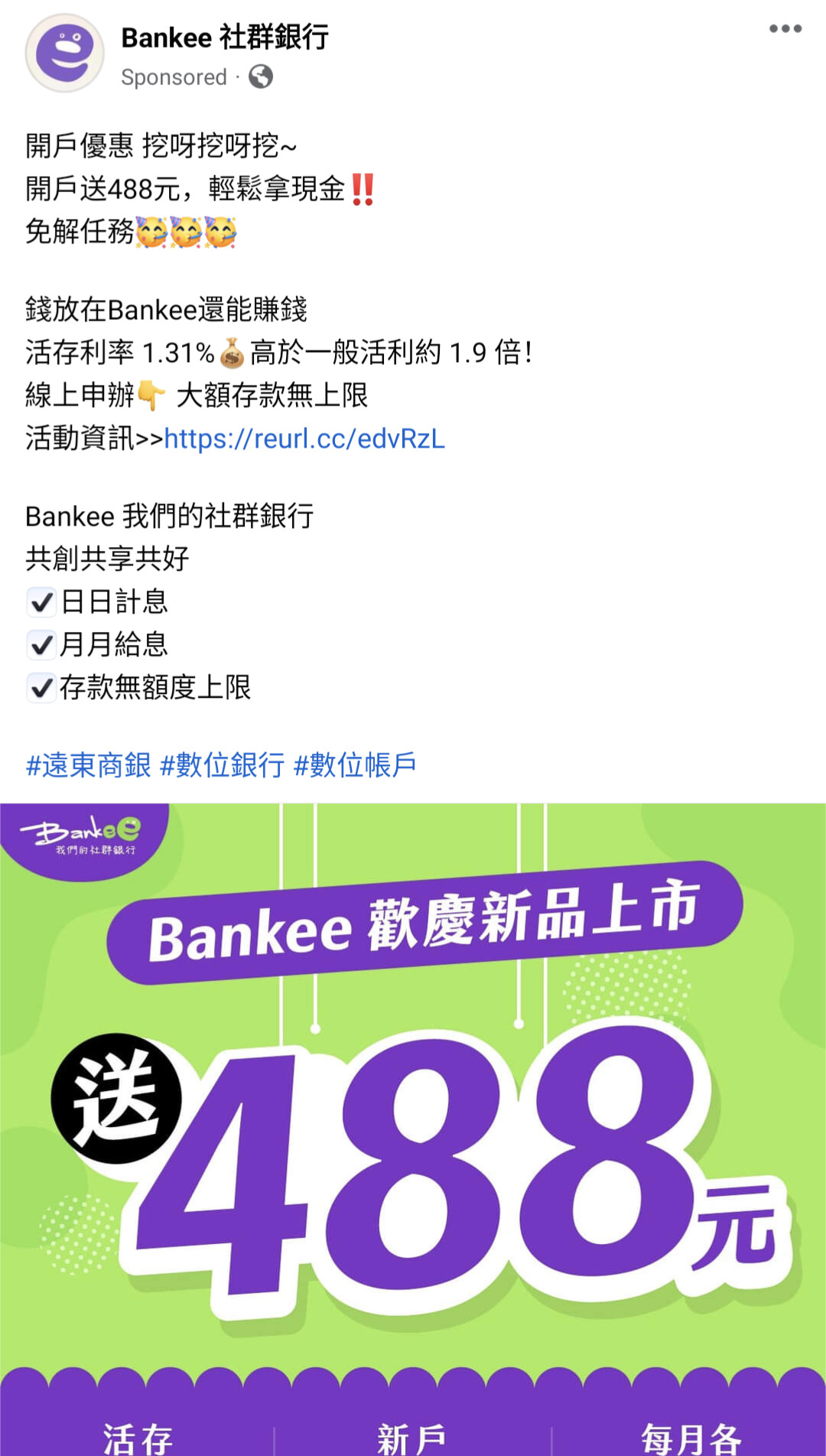Open the reurl.cc/edvRzL activity link
Screen dimensions: 826x1456
304,439
